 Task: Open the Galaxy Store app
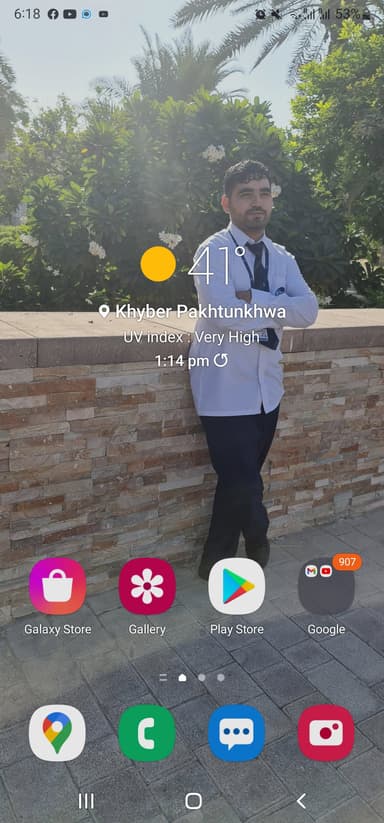pos(57,586)
